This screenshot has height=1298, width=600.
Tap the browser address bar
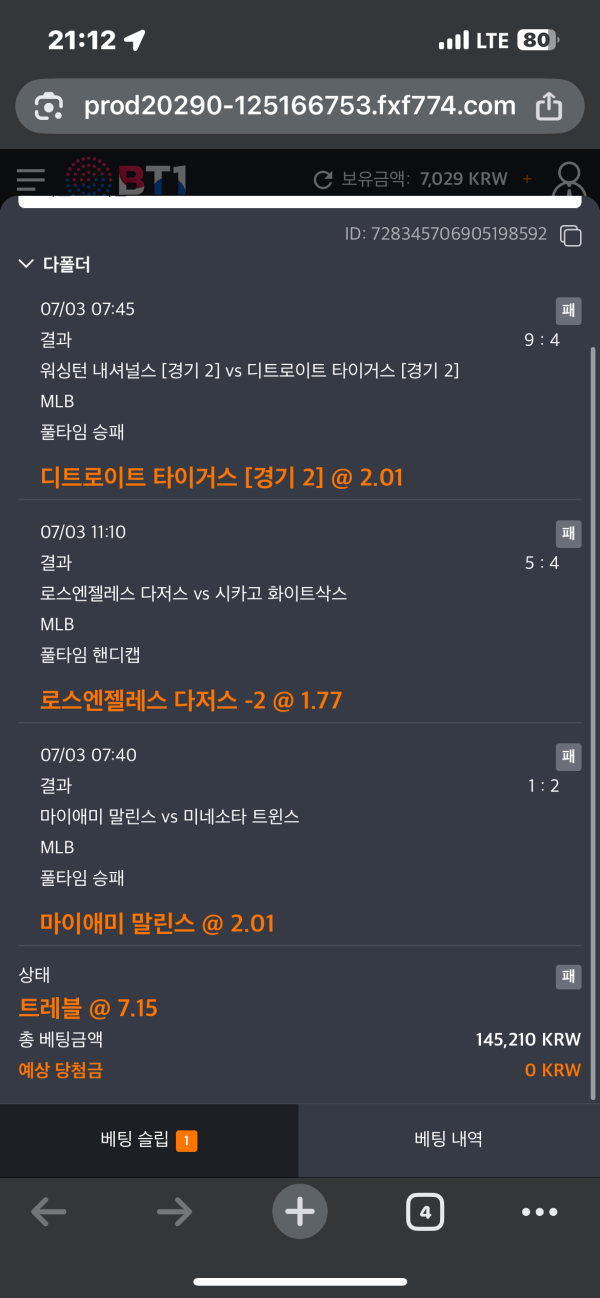298,106
